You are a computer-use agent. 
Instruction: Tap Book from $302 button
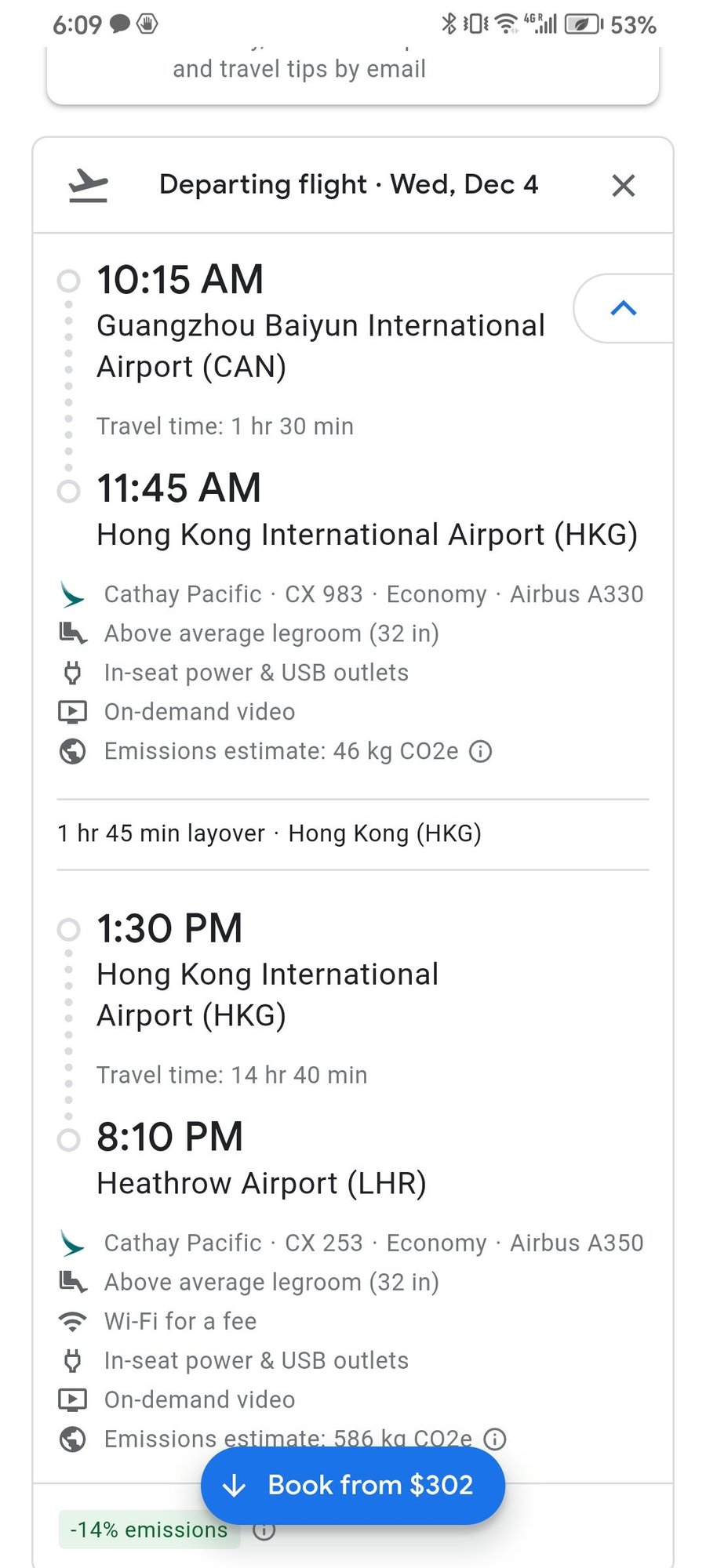click(353, 1485)
